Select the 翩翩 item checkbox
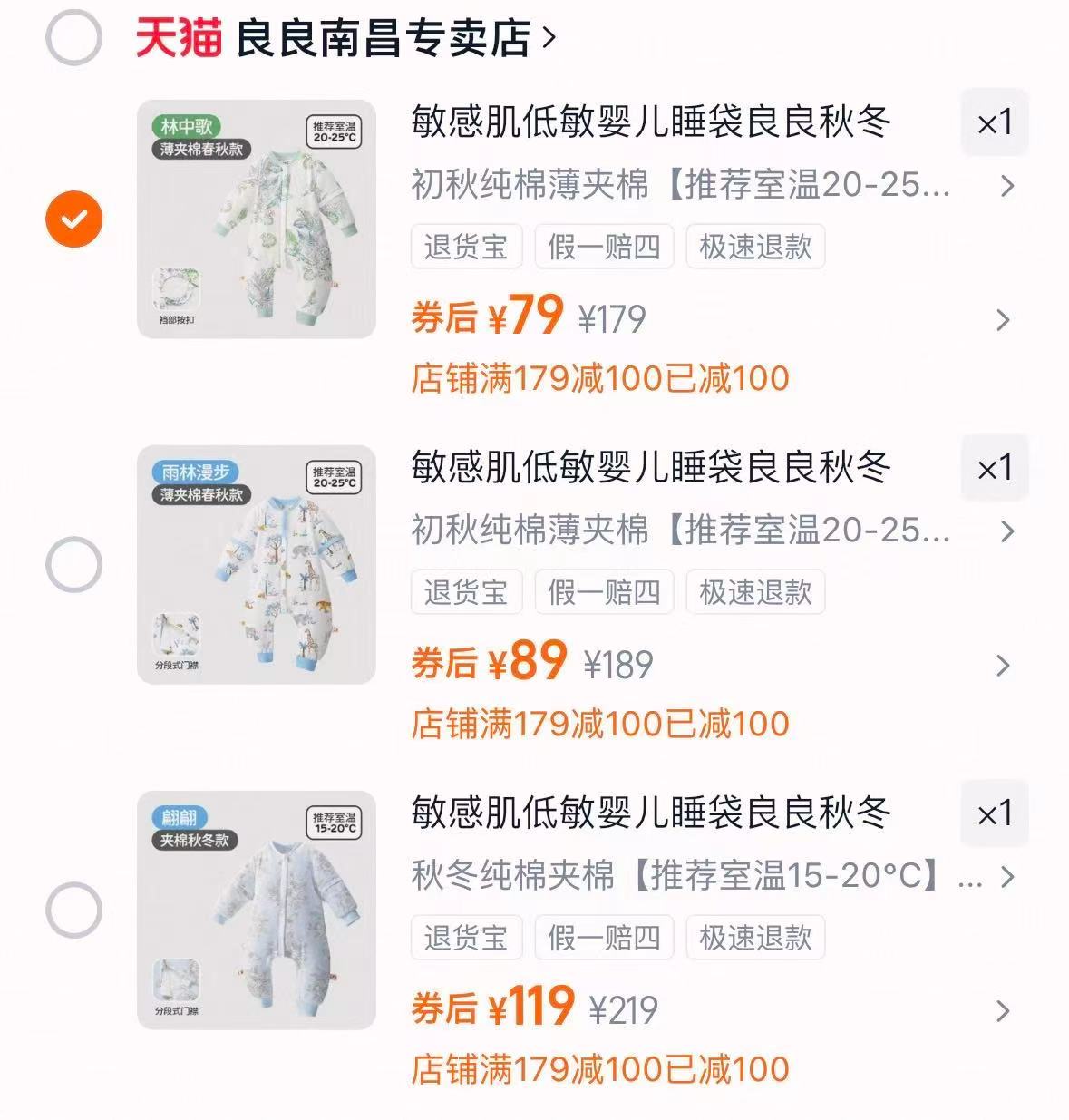This screenshot has width=1069, height=1120. [73, 909]
